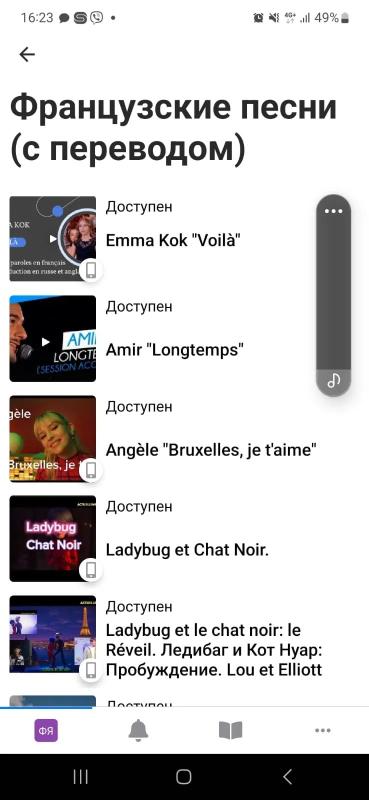Open the notifications bell tab
This screenshot has height=800, width=369.
point(138,732)
